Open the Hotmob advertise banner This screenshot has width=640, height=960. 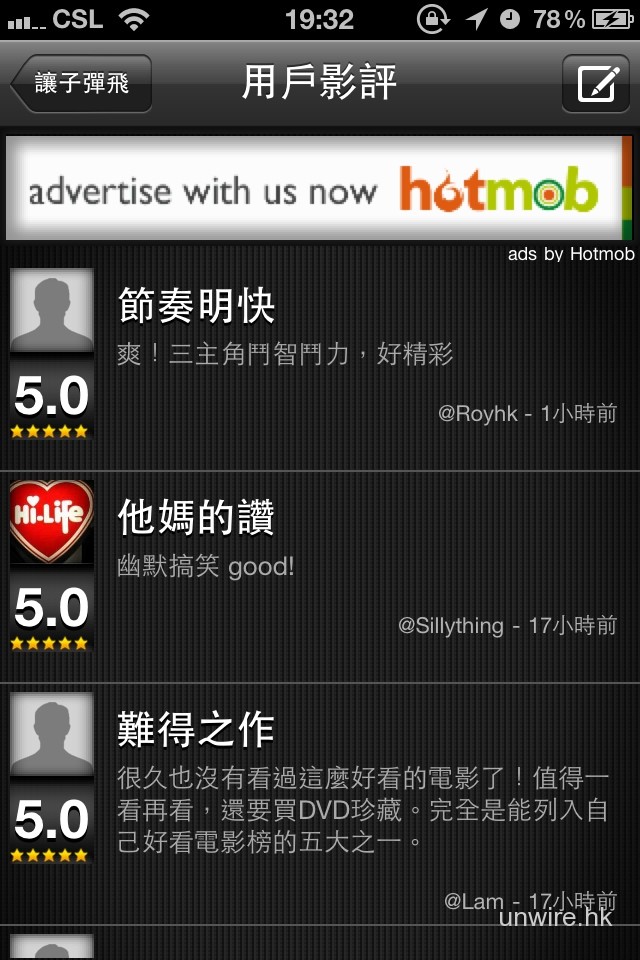point(318,189)
